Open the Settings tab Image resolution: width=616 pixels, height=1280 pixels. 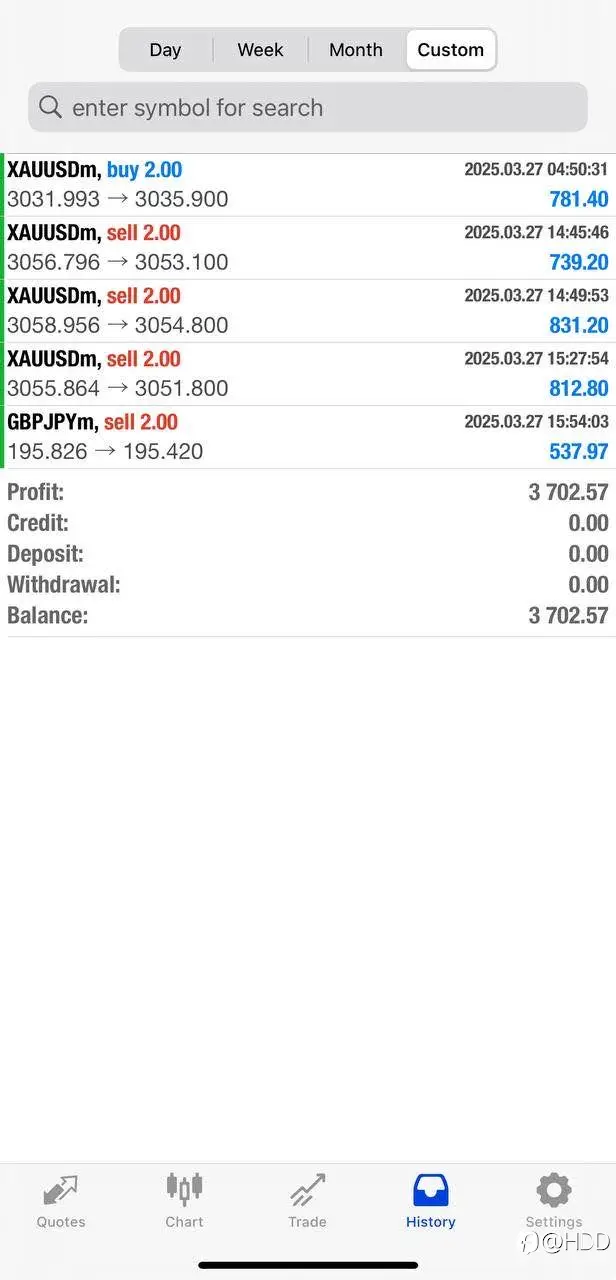554,1201
